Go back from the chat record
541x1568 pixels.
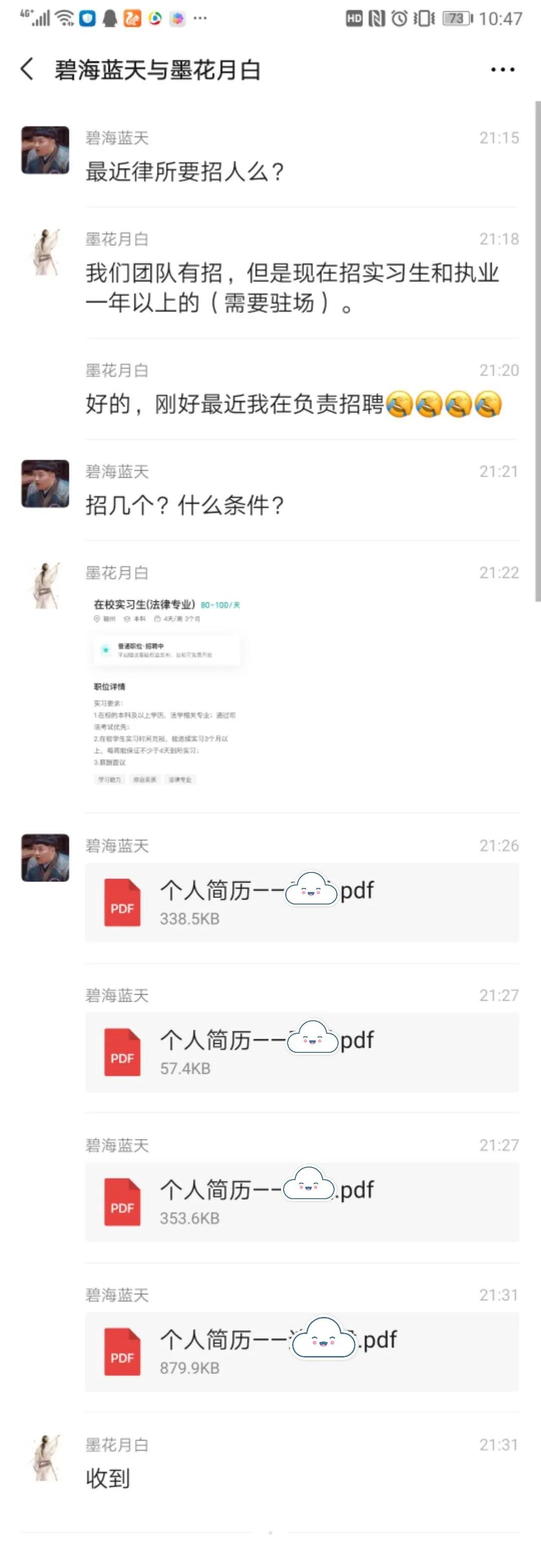coord(27,69)
